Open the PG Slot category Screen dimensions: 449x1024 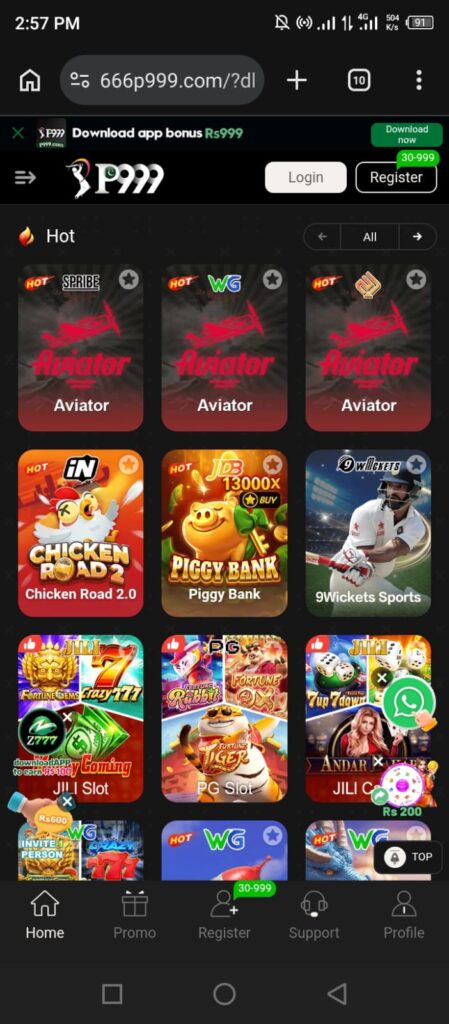(224, 718)
